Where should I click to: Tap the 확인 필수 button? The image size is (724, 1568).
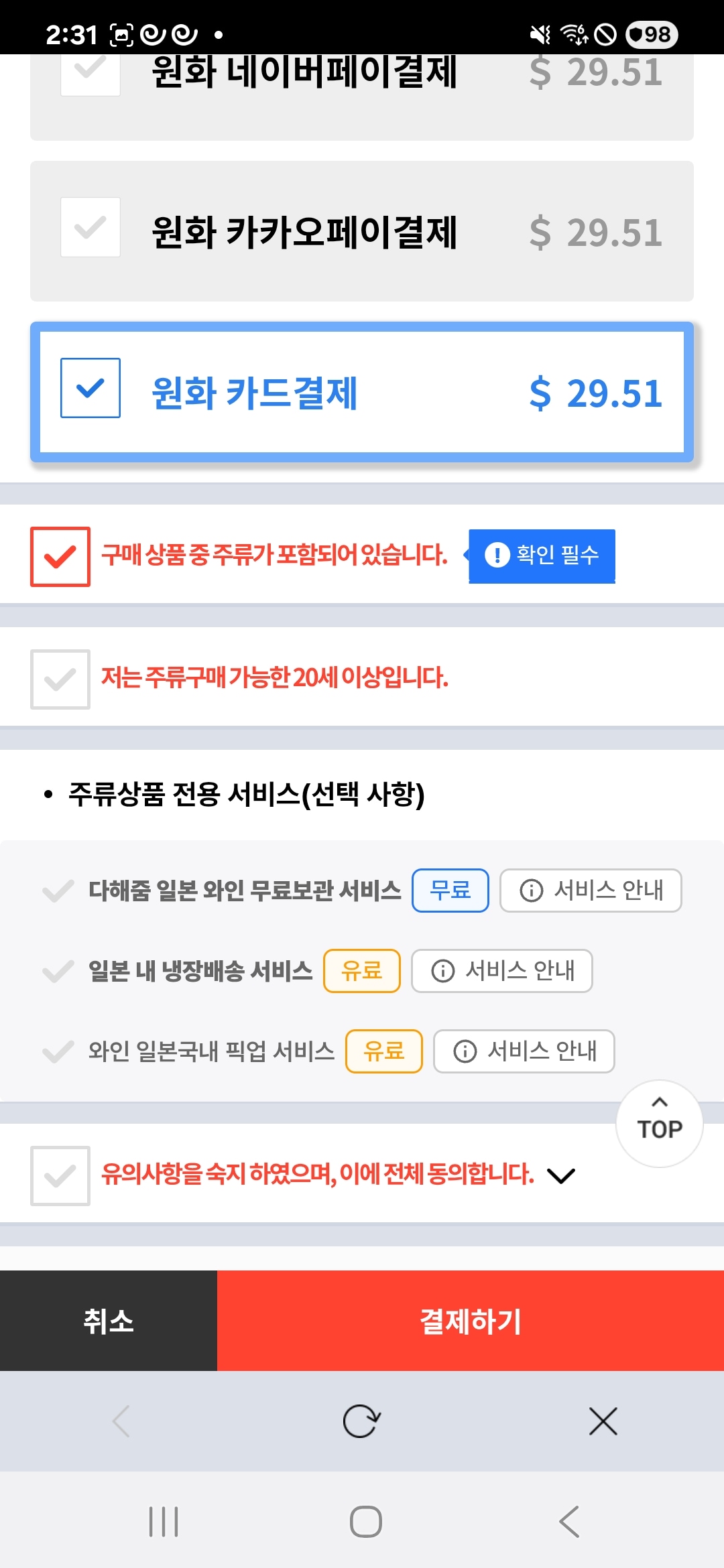[542, 556]
